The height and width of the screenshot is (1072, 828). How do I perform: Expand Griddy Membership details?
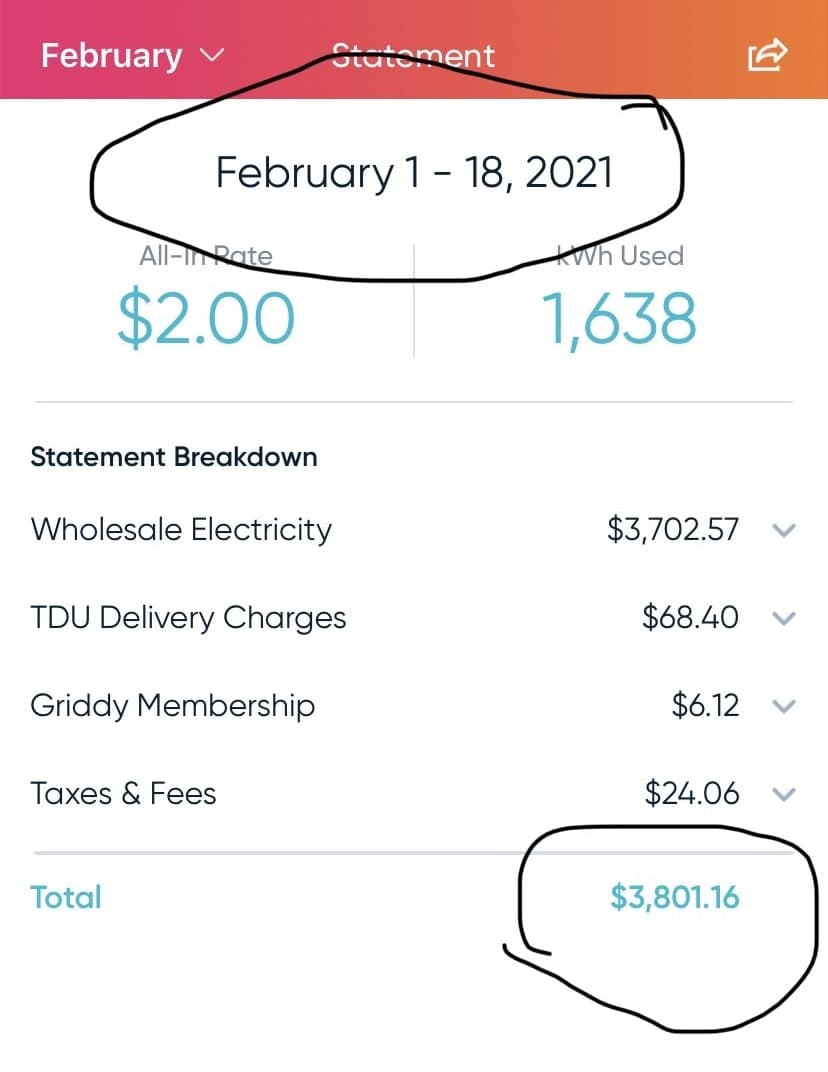pyautogui.click(x=784, y=706)
